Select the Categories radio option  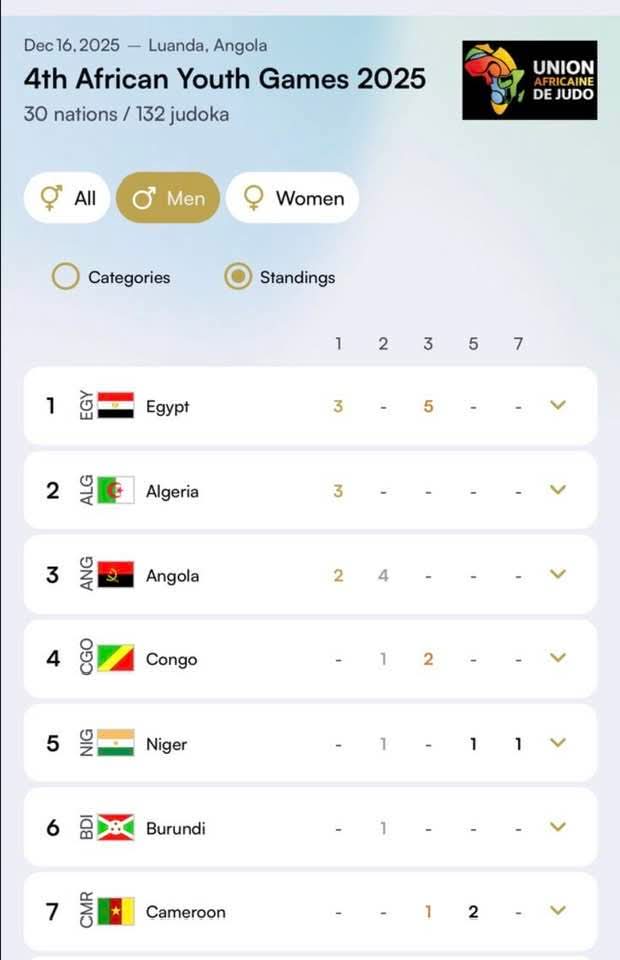(66, 277)
